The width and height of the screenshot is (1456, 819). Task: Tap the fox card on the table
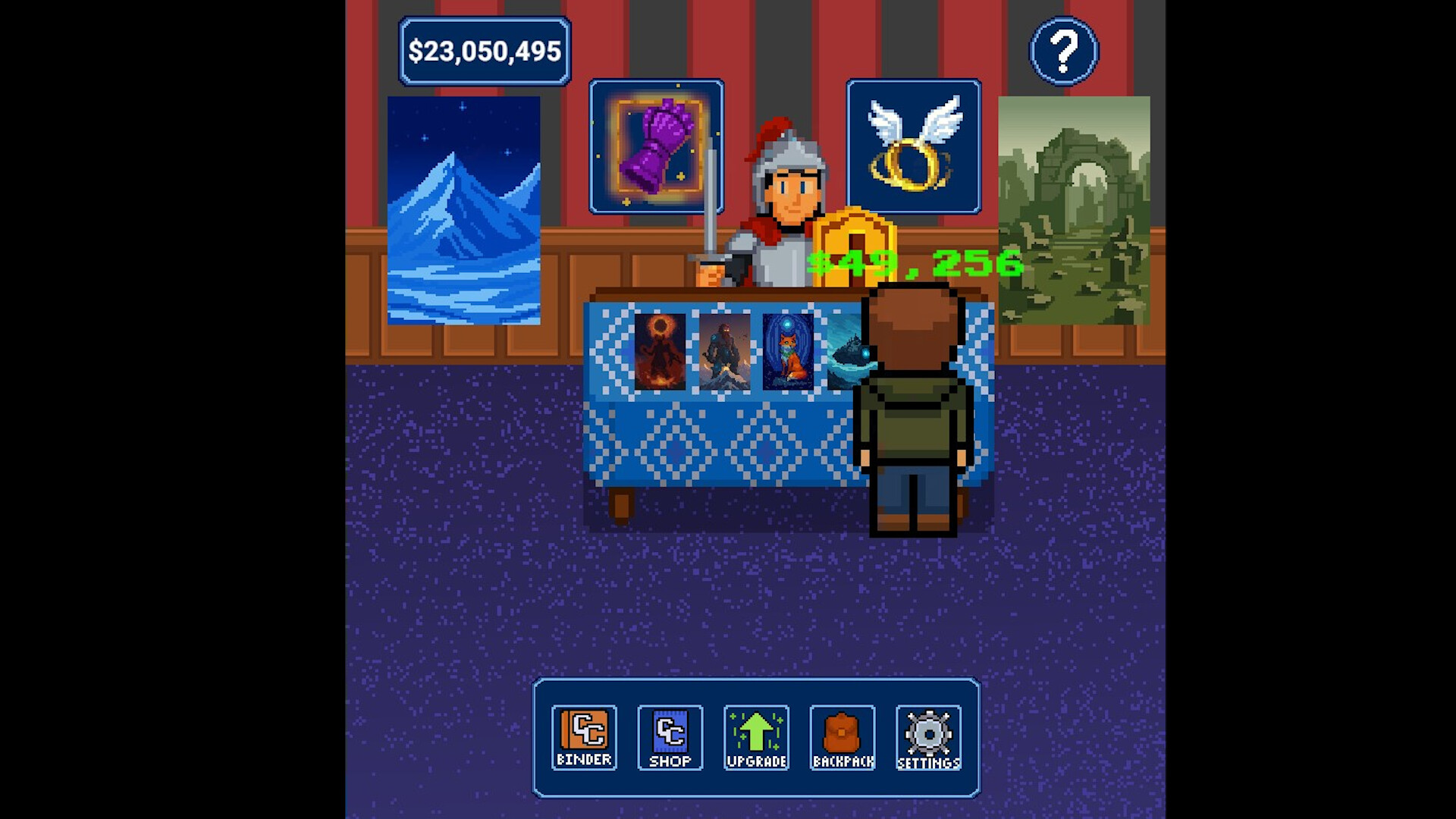tap(788, 352)
